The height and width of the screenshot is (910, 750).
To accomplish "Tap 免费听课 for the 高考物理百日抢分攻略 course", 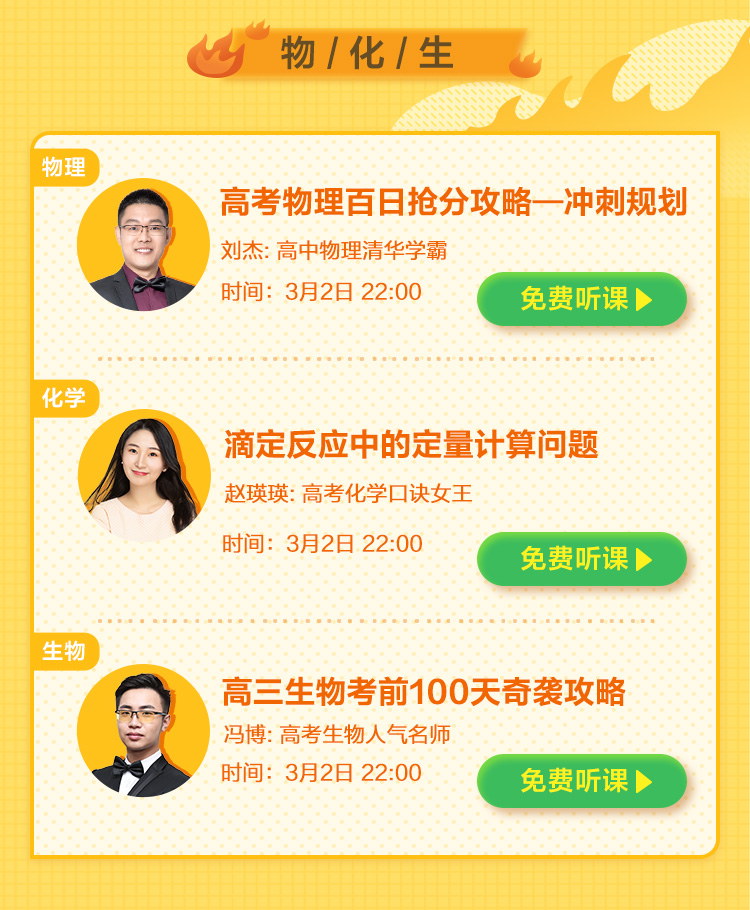I will 582,299.
